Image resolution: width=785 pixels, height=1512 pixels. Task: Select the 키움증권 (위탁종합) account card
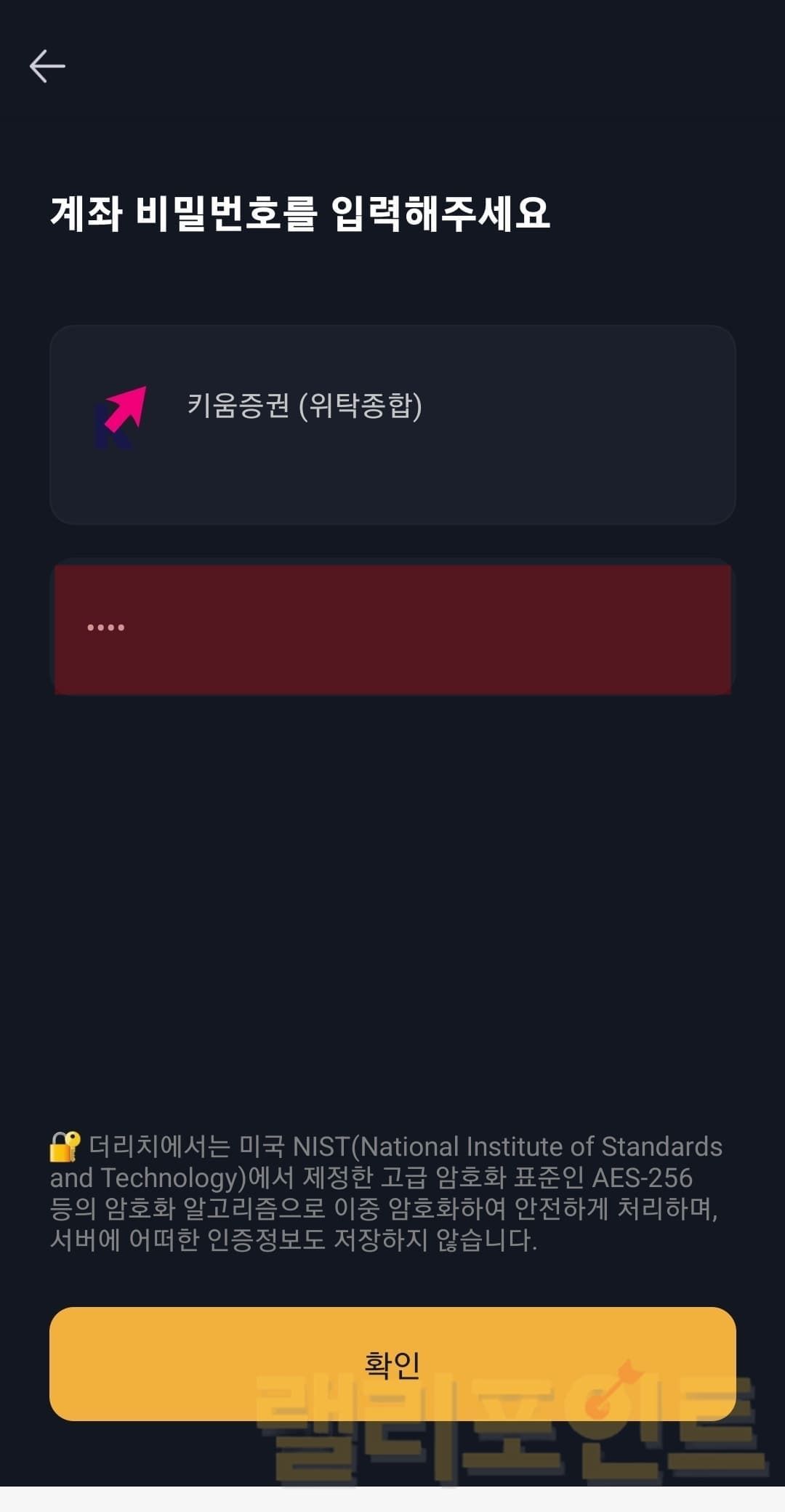(392, 425)
